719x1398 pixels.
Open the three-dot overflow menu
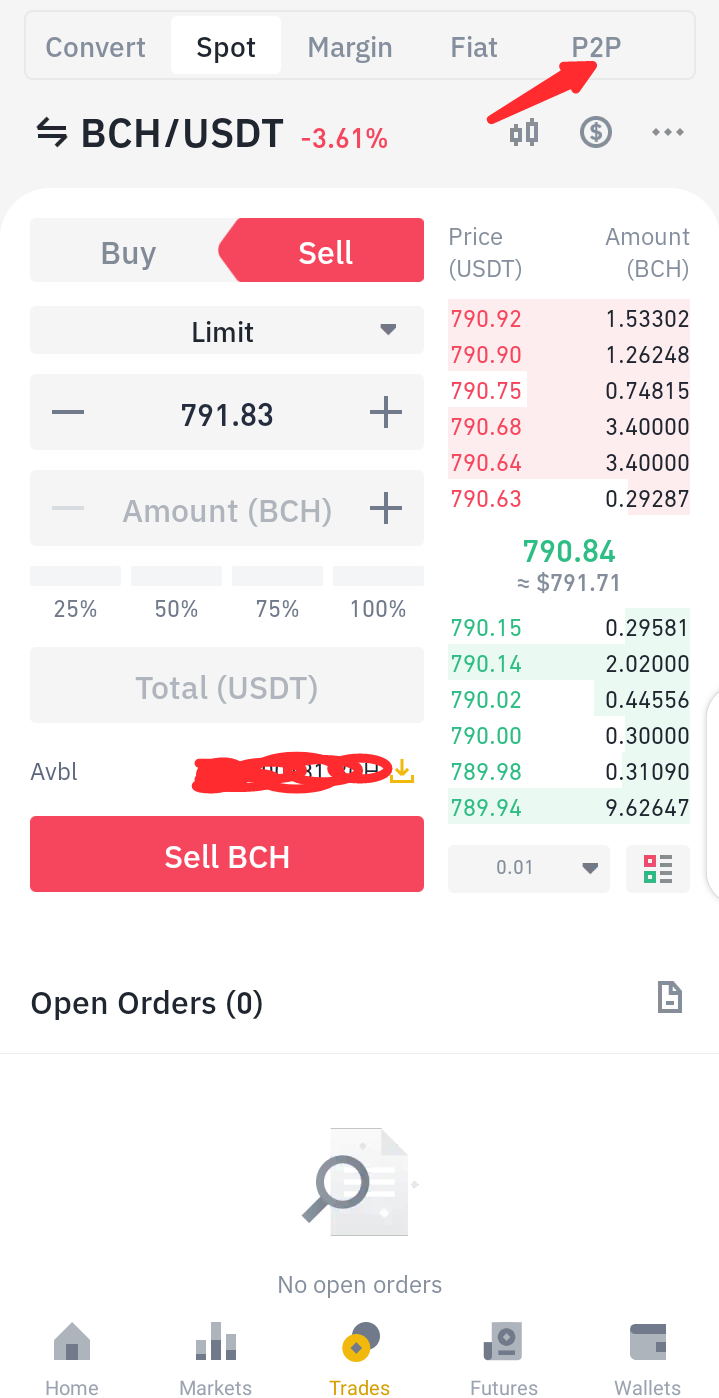(x=667, y=132)
